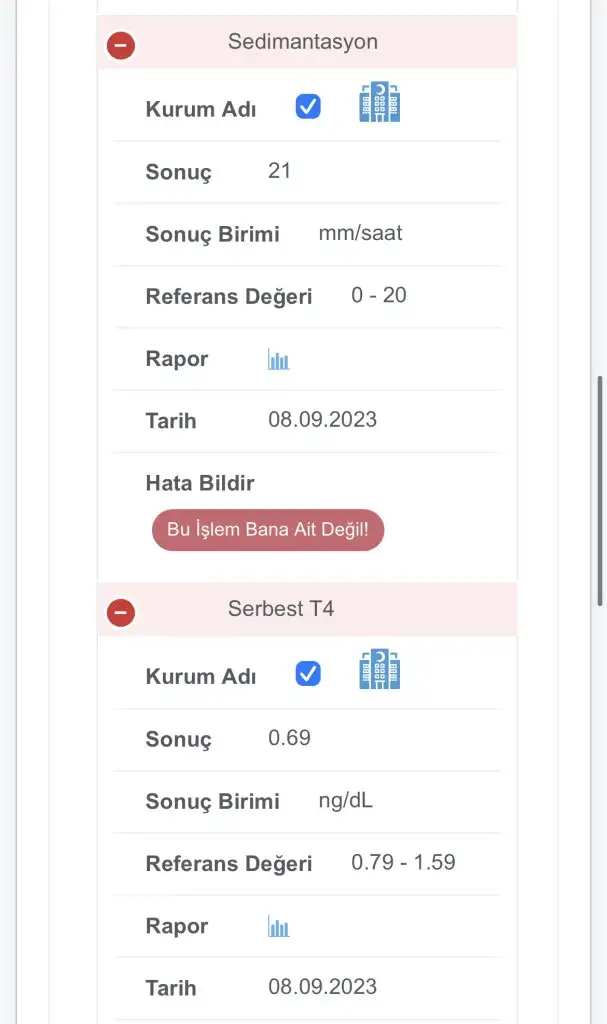
Task: View the Serbest T4 report chart
Action: 278,927
